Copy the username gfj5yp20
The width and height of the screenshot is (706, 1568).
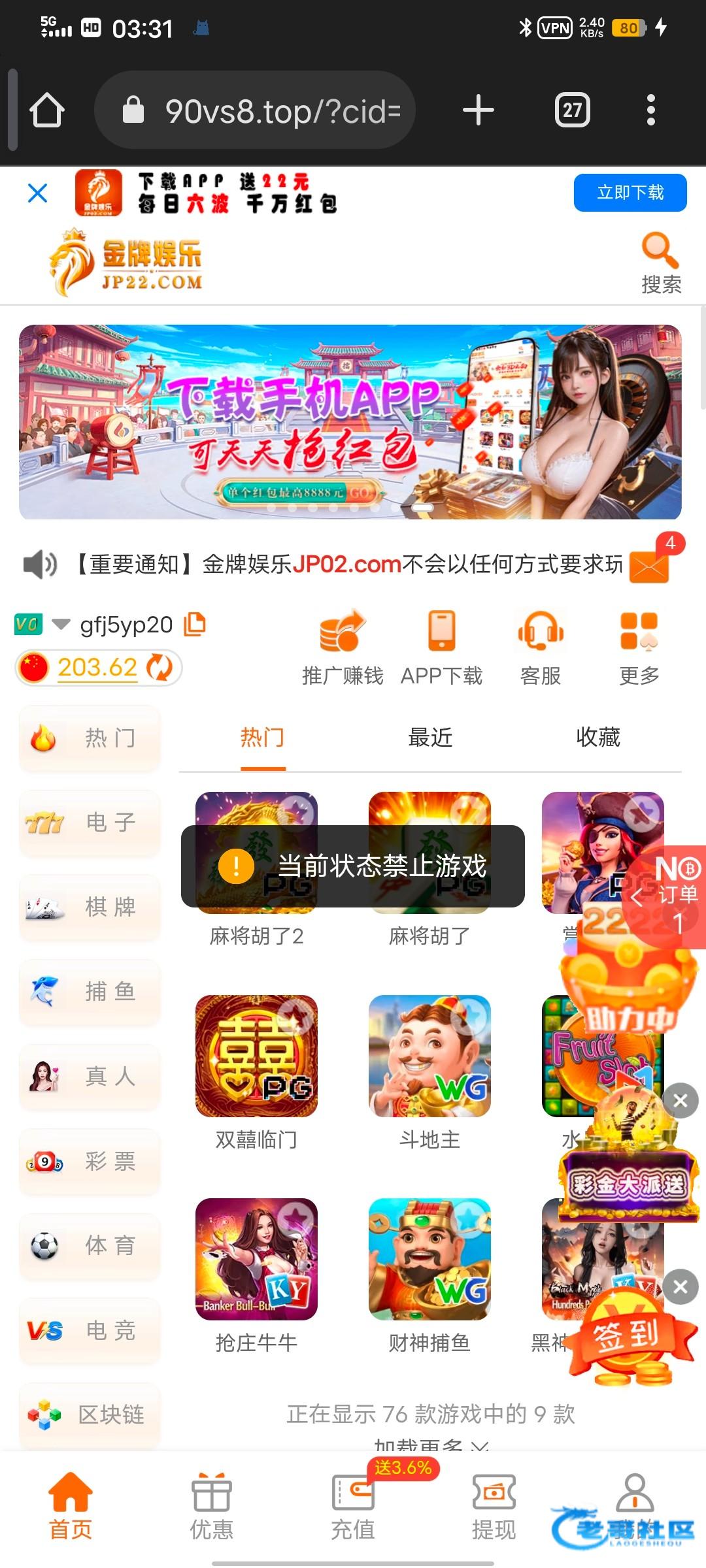click(195, 625)
